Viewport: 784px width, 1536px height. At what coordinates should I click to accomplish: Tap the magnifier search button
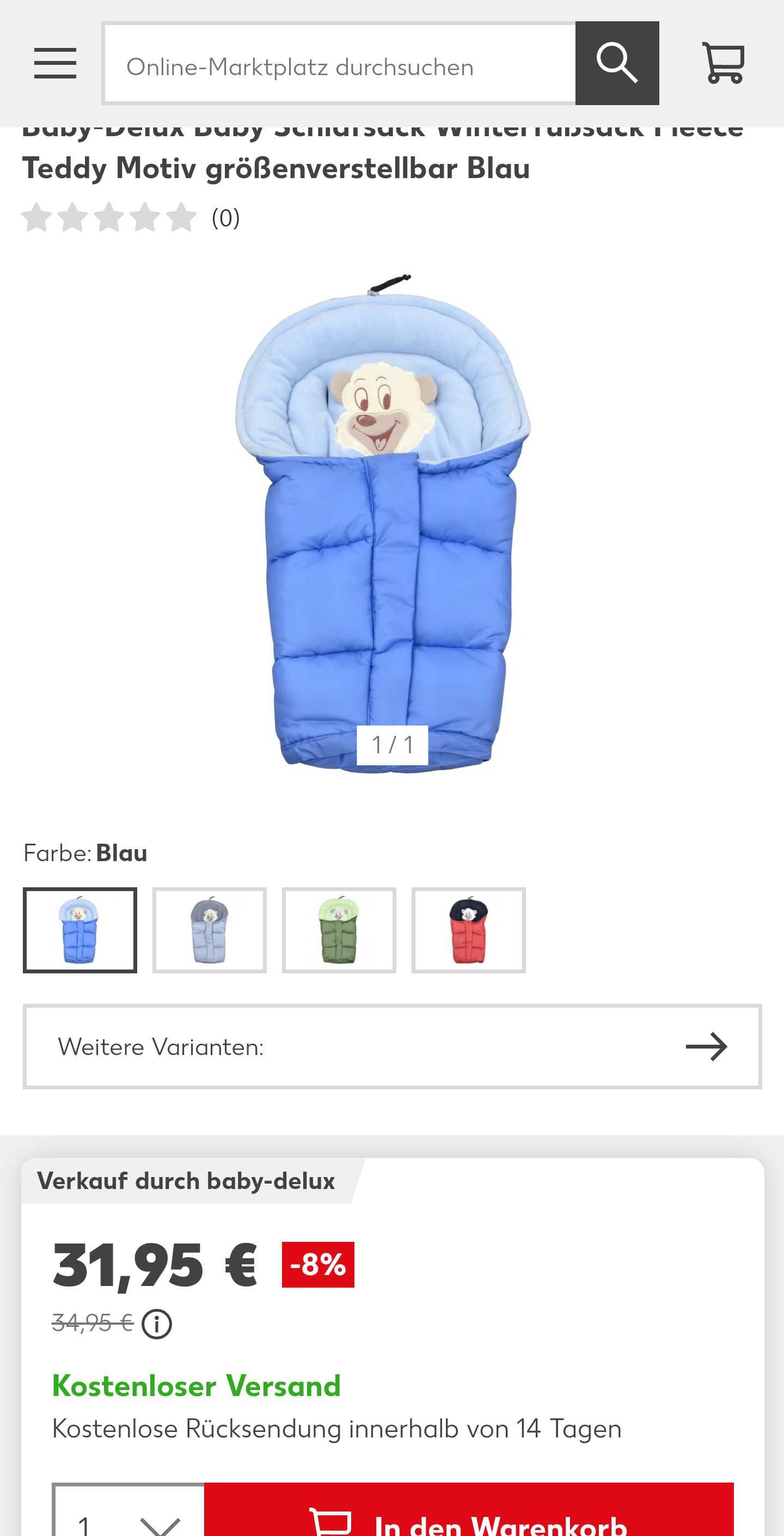(616, 63)
